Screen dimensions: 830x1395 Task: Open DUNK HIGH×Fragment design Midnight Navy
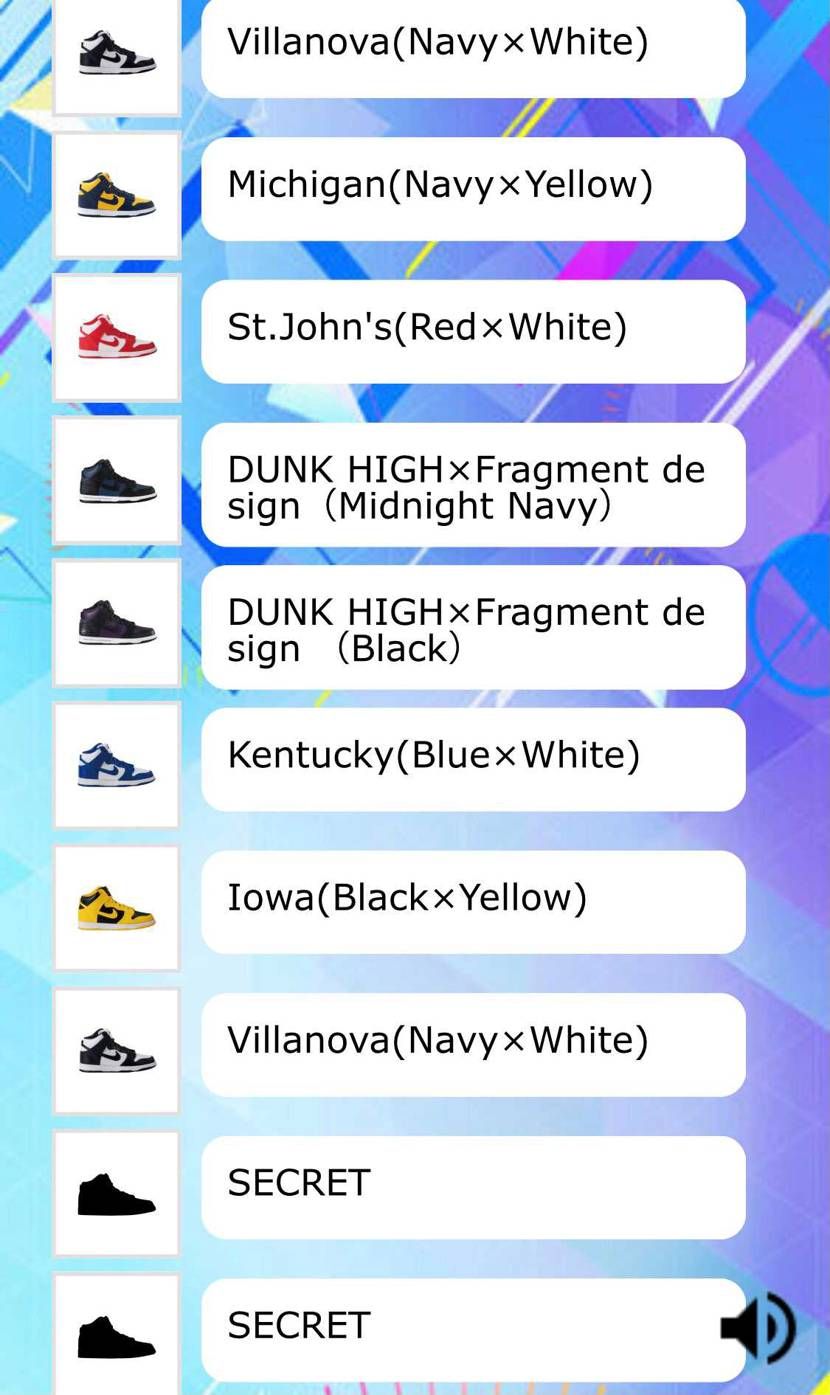point(473,485)
